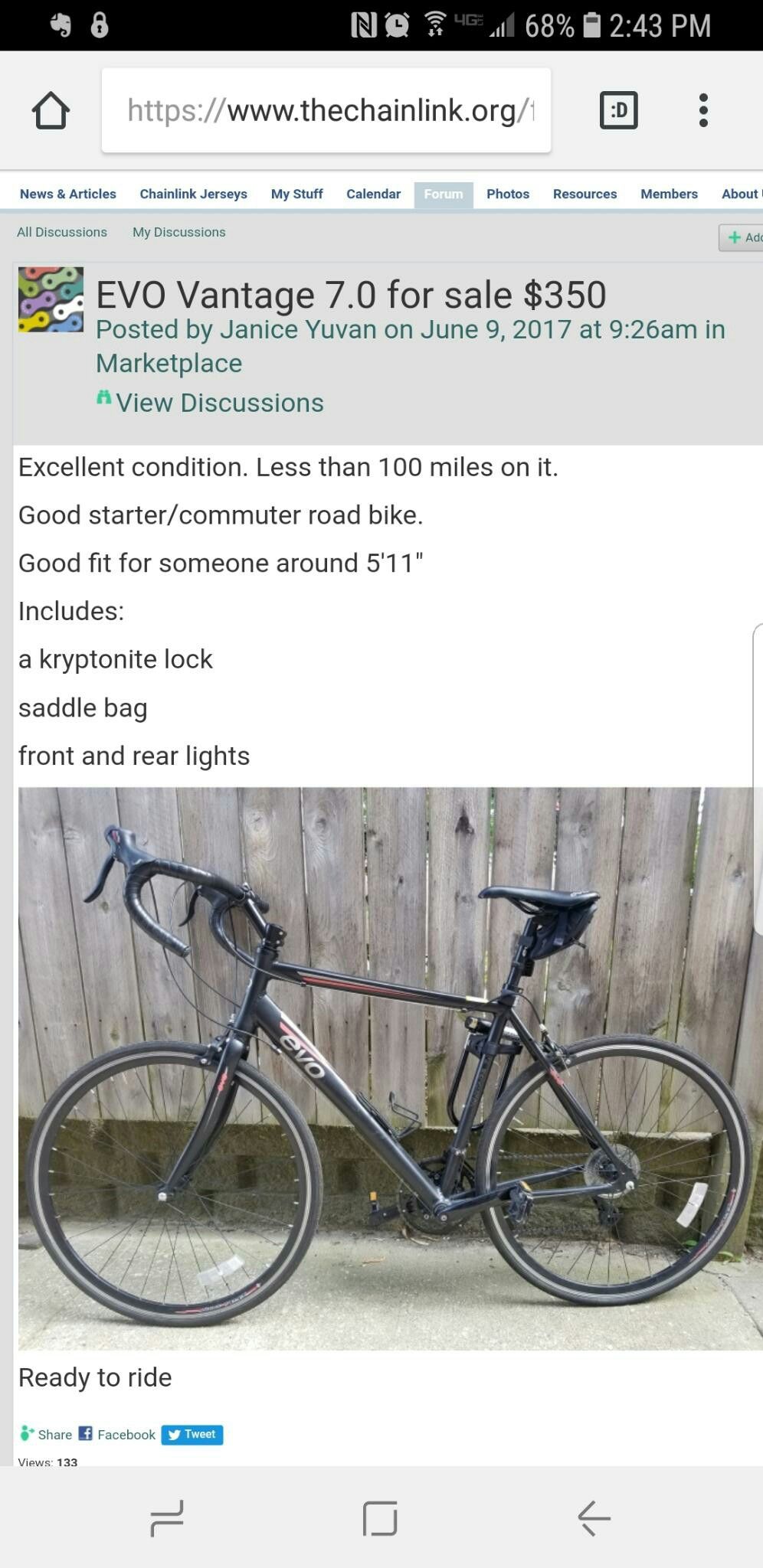The width and height of the screenshot is (763, 1568).
Task: Open the Photos section
Action: click(508, 194)
